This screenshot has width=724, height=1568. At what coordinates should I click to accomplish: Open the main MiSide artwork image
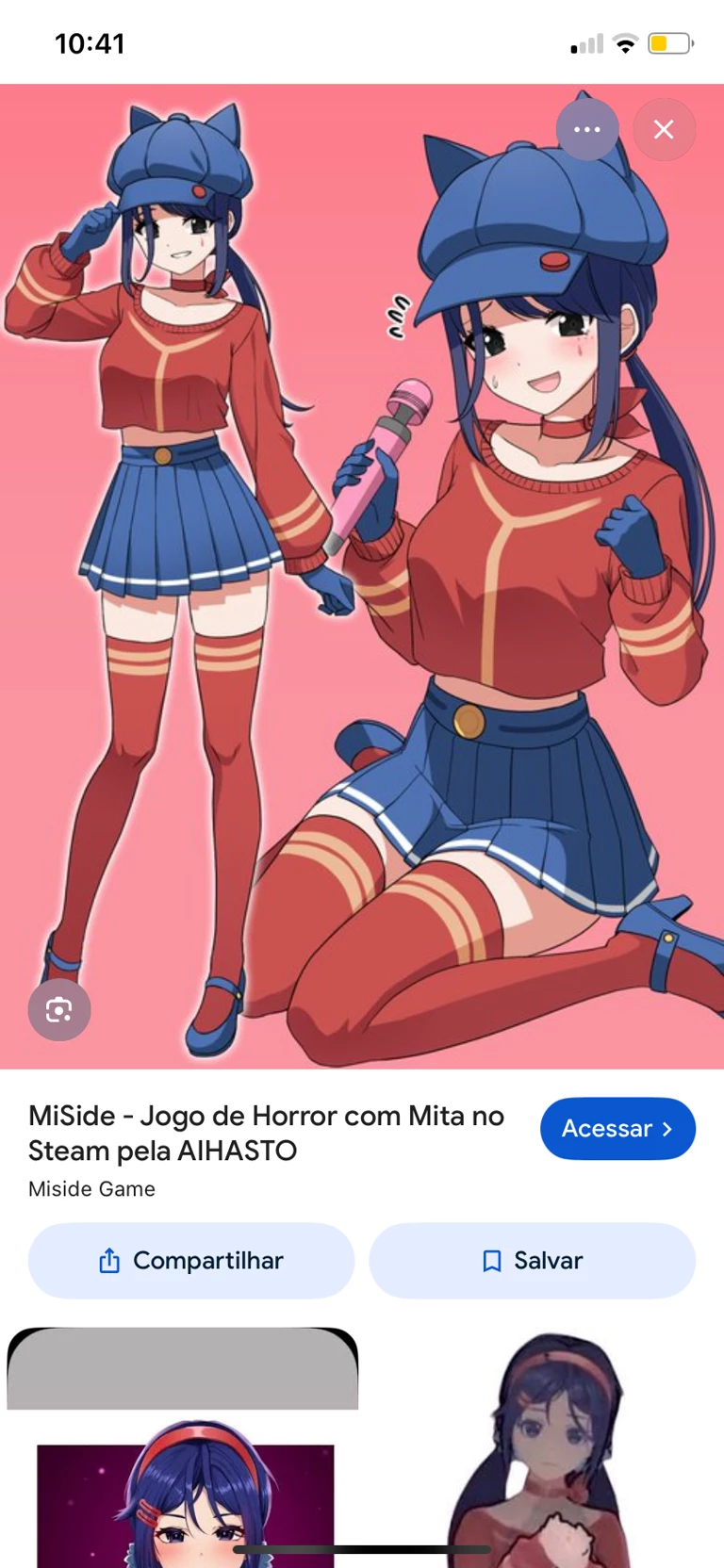(362, 575)
